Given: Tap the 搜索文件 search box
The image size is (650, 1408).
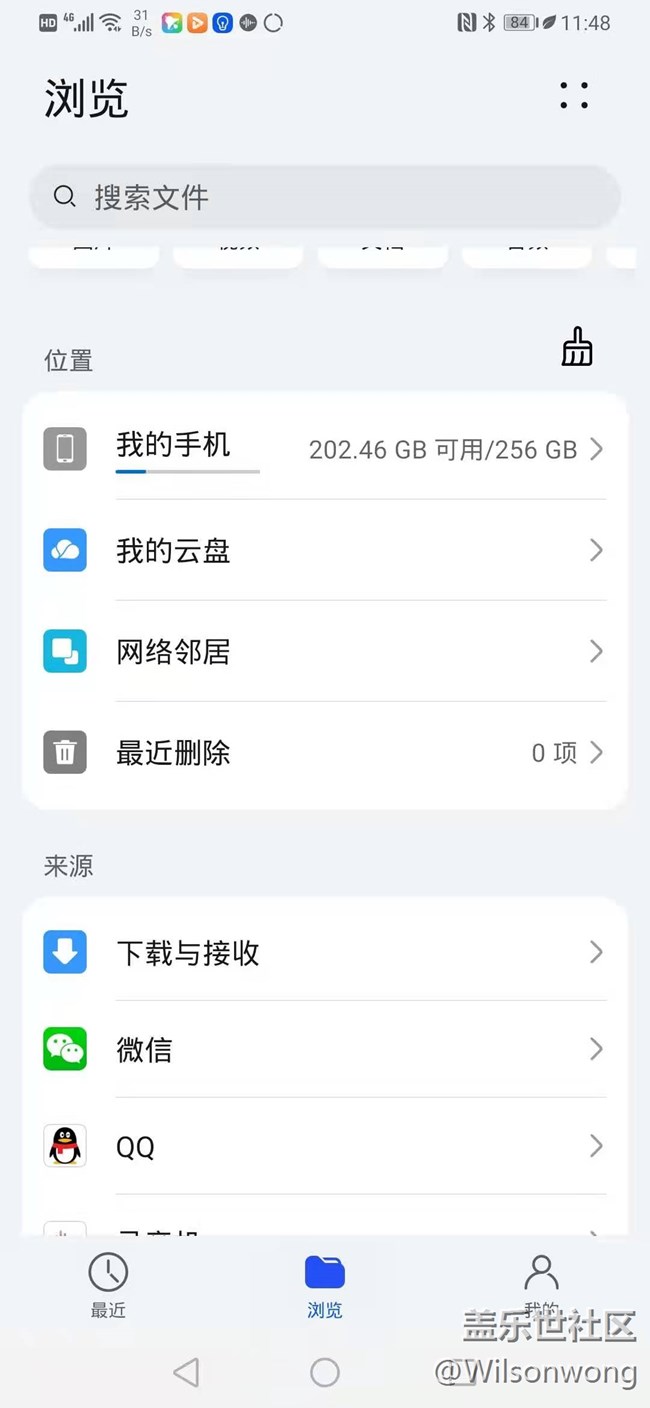Looking at the screenshot, I should (325, 197).
